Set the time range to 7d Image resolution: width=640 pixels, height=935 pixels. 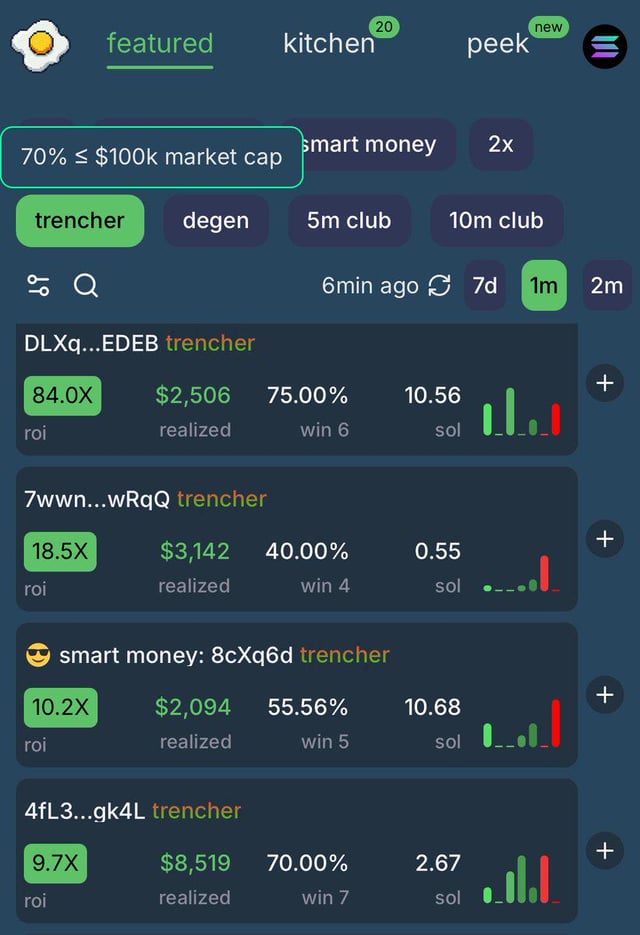pyautogui.click(x=485, y=286)
